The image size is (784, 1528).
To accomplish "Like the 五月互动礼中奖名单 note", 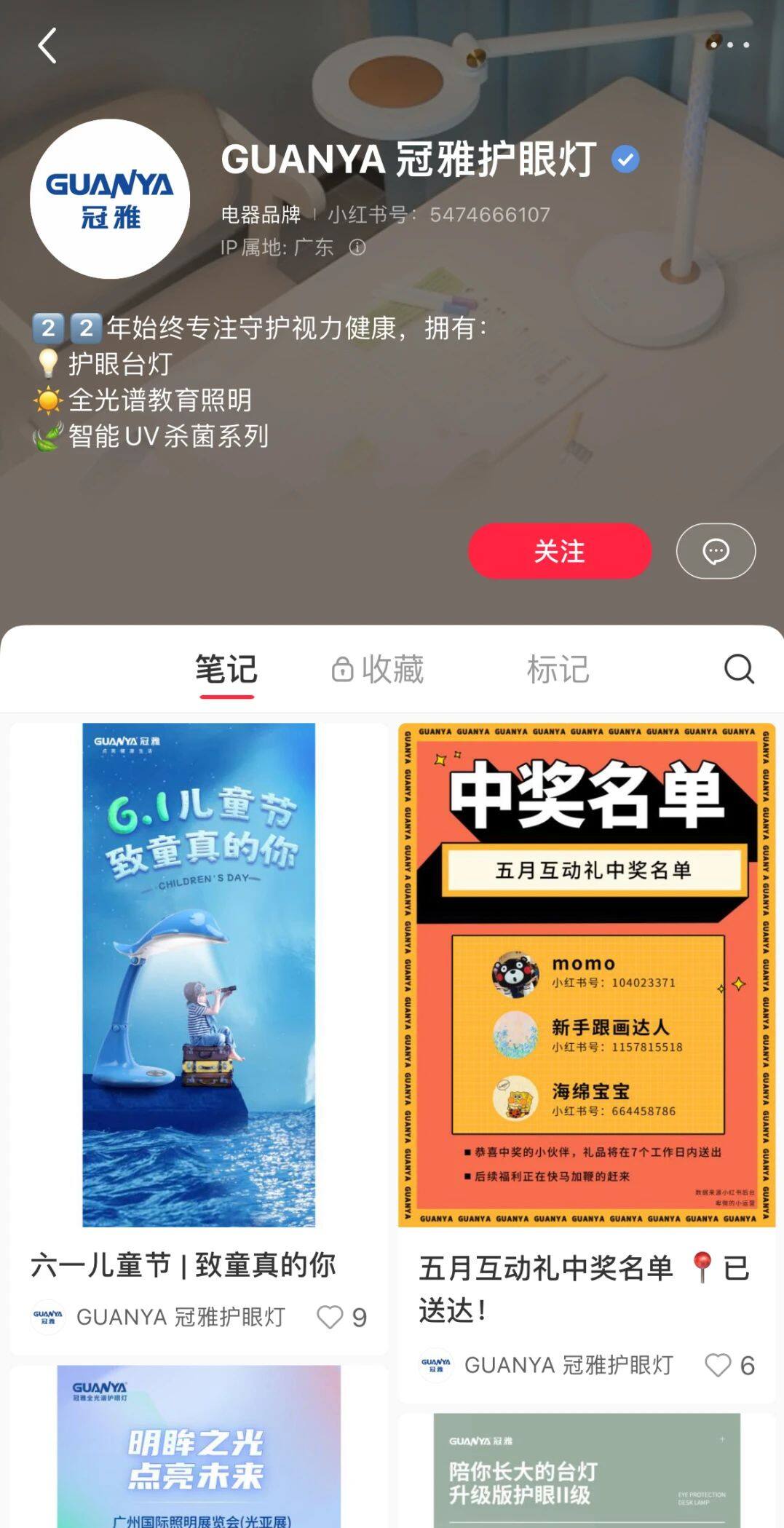I will point(718,1365).
